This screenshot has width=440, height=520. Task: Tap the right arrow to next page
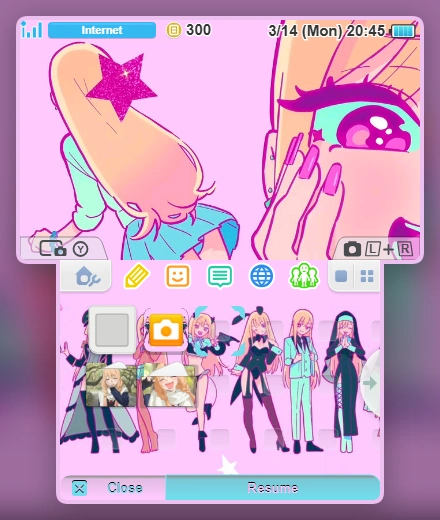pos(371,383)
